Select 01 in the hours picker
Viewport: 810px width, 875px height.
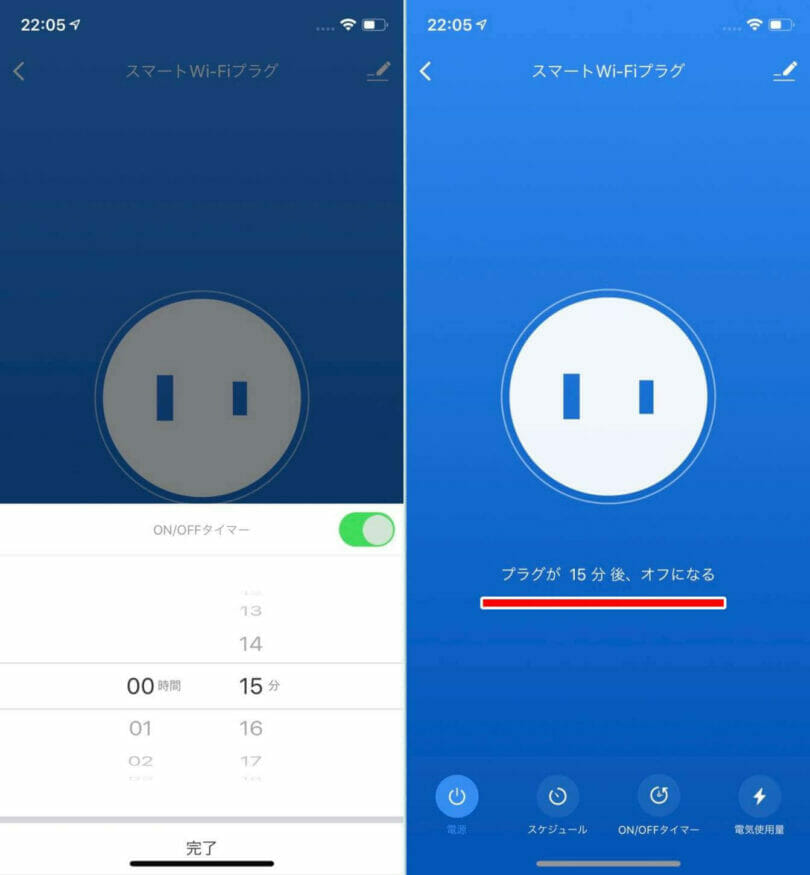coord(140,729)
